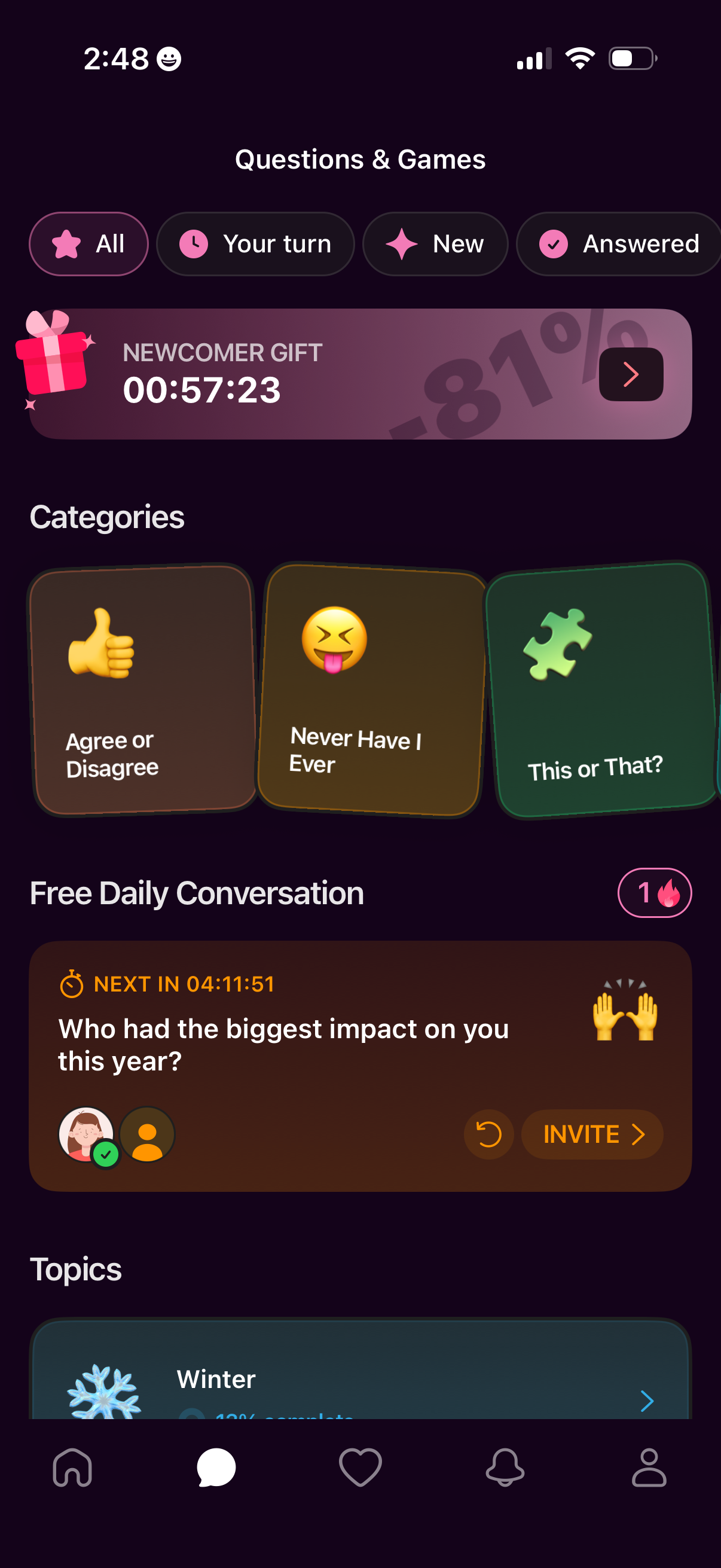Switch to the heart favorites tab
The width and height of the screenshot is (721, 1568).
tap(360, 1468)
